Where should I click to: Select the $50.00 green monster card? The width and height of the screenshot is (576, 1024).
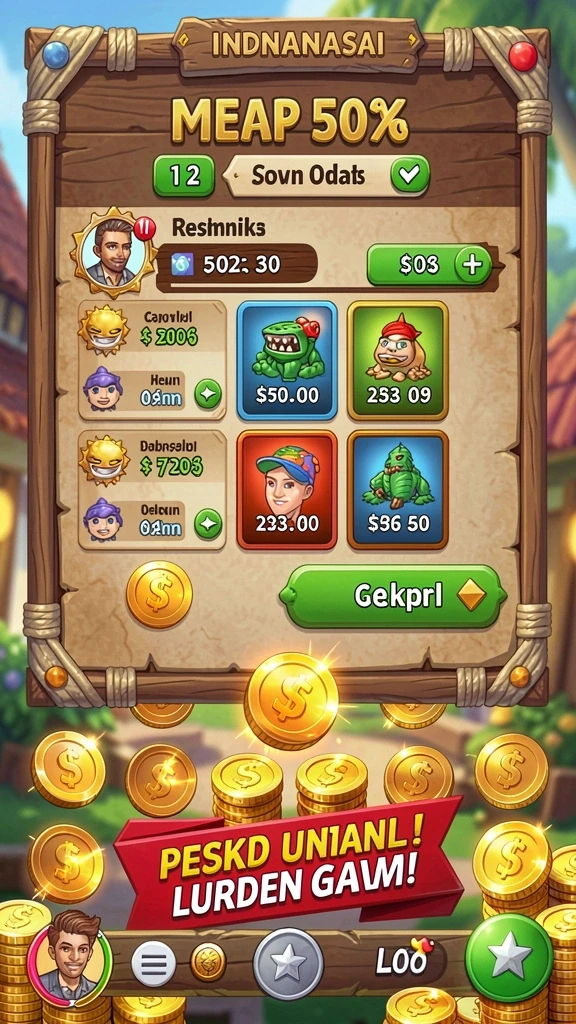287,360
